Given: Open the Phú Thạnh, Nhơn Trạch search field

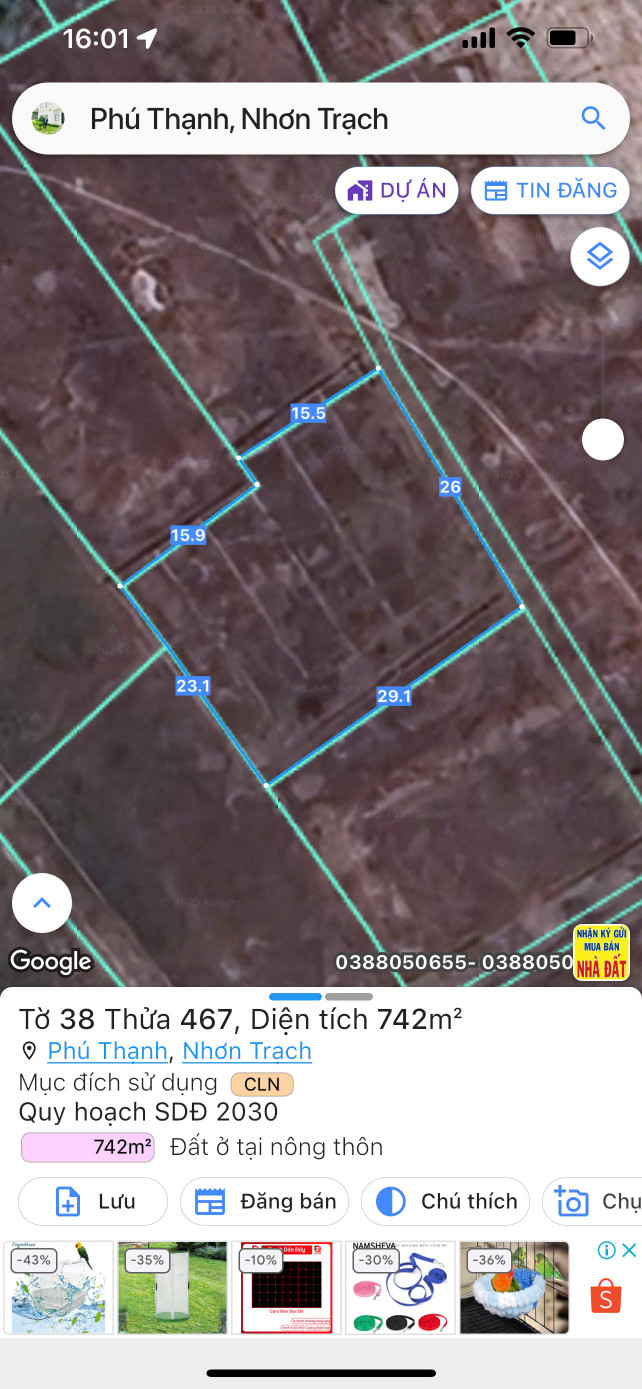Looking at the screenshot, I should [300, 119].
